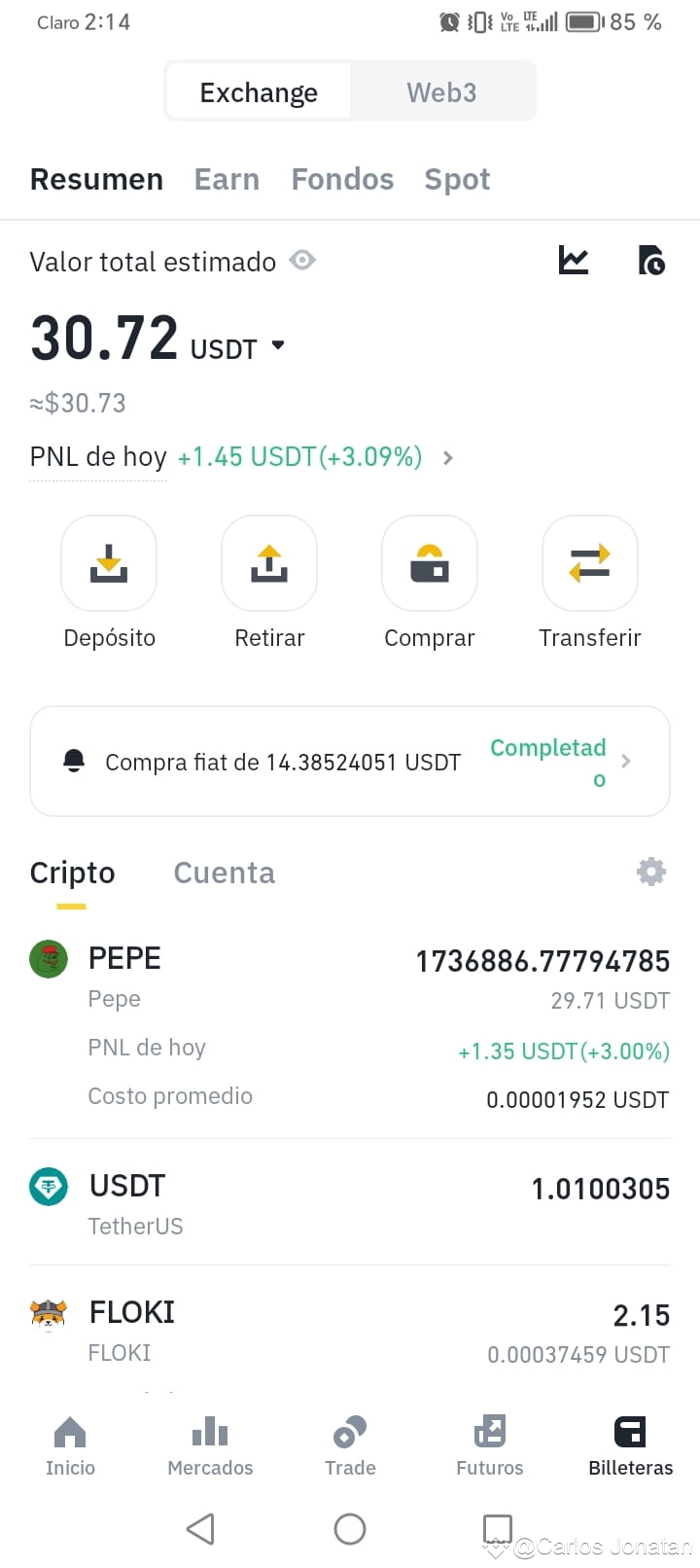
Task: Switch to the Web3 tab
Action: pos(441,91)
